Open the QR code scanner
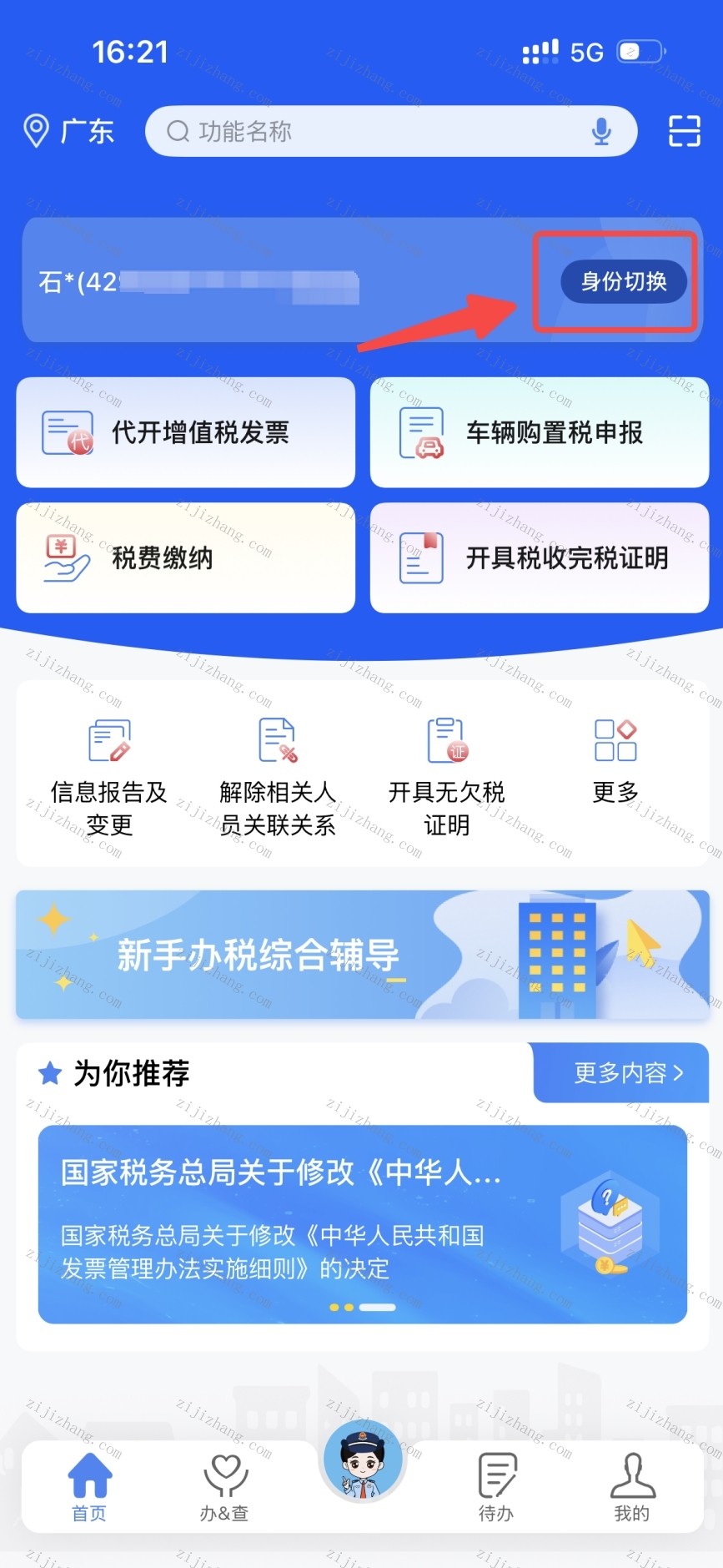 point(684,131)
